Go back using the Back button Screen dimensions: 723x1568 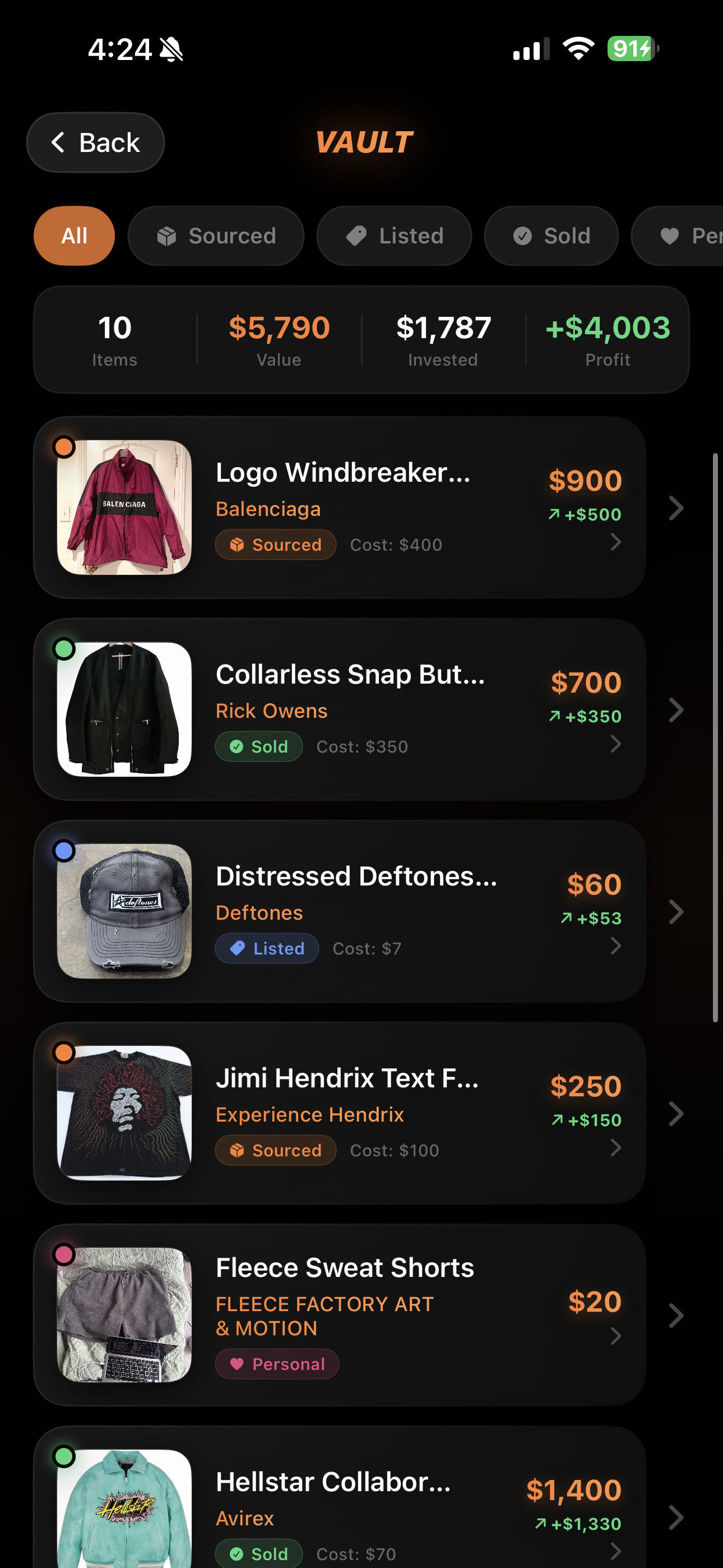coord(95,142)
